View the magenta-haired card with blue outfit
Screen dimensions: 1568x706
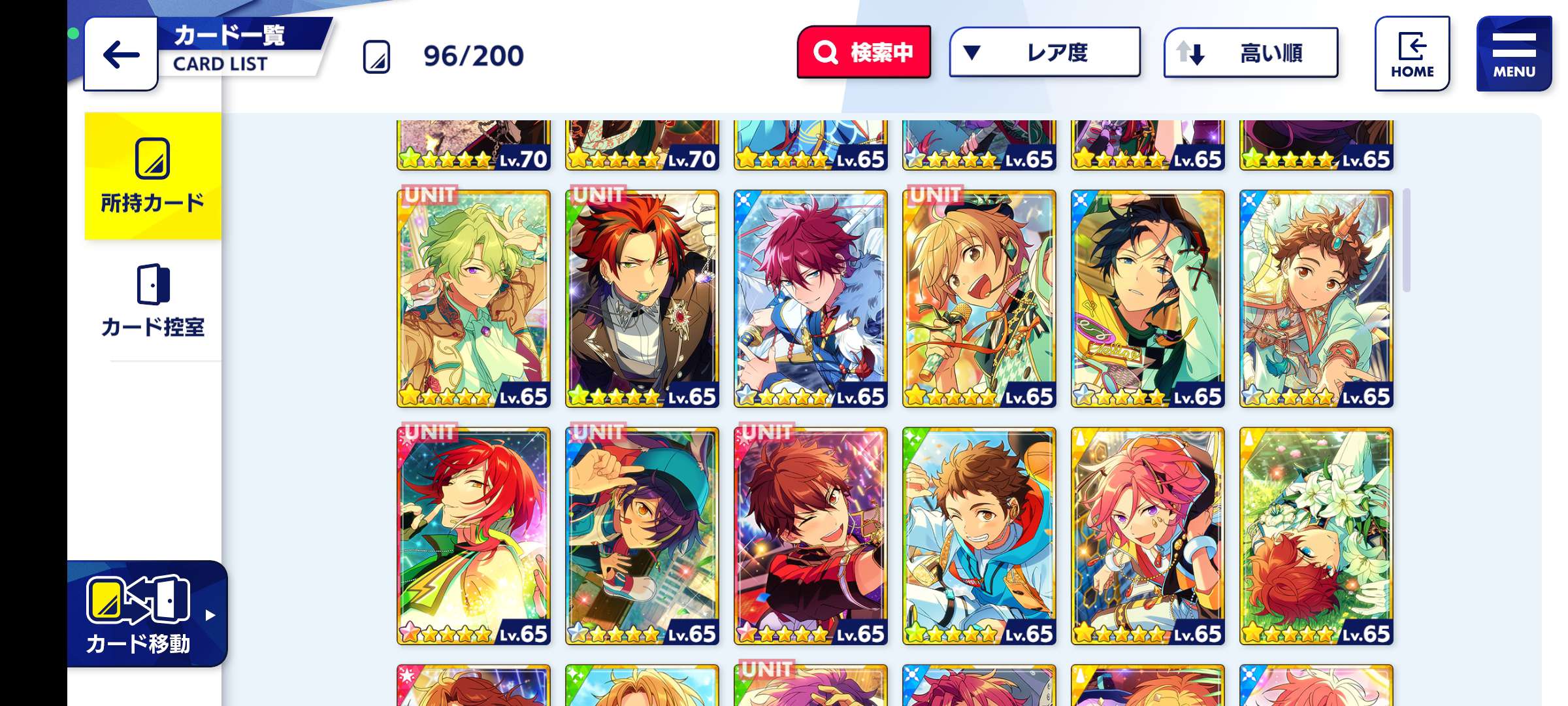811,299
